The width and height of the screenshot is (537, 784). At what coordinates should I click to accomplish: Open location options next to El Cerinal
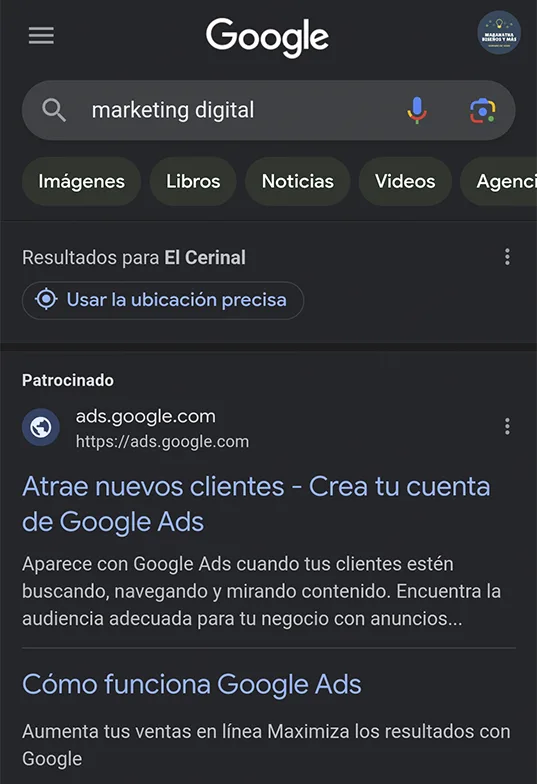[507, 257]
